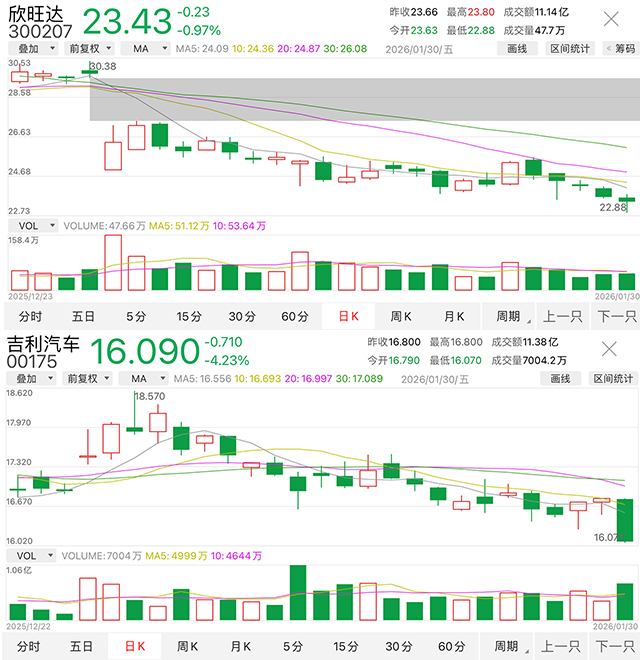Go to 下一只 stock from 欣旺达

click(x=617, y=317)
